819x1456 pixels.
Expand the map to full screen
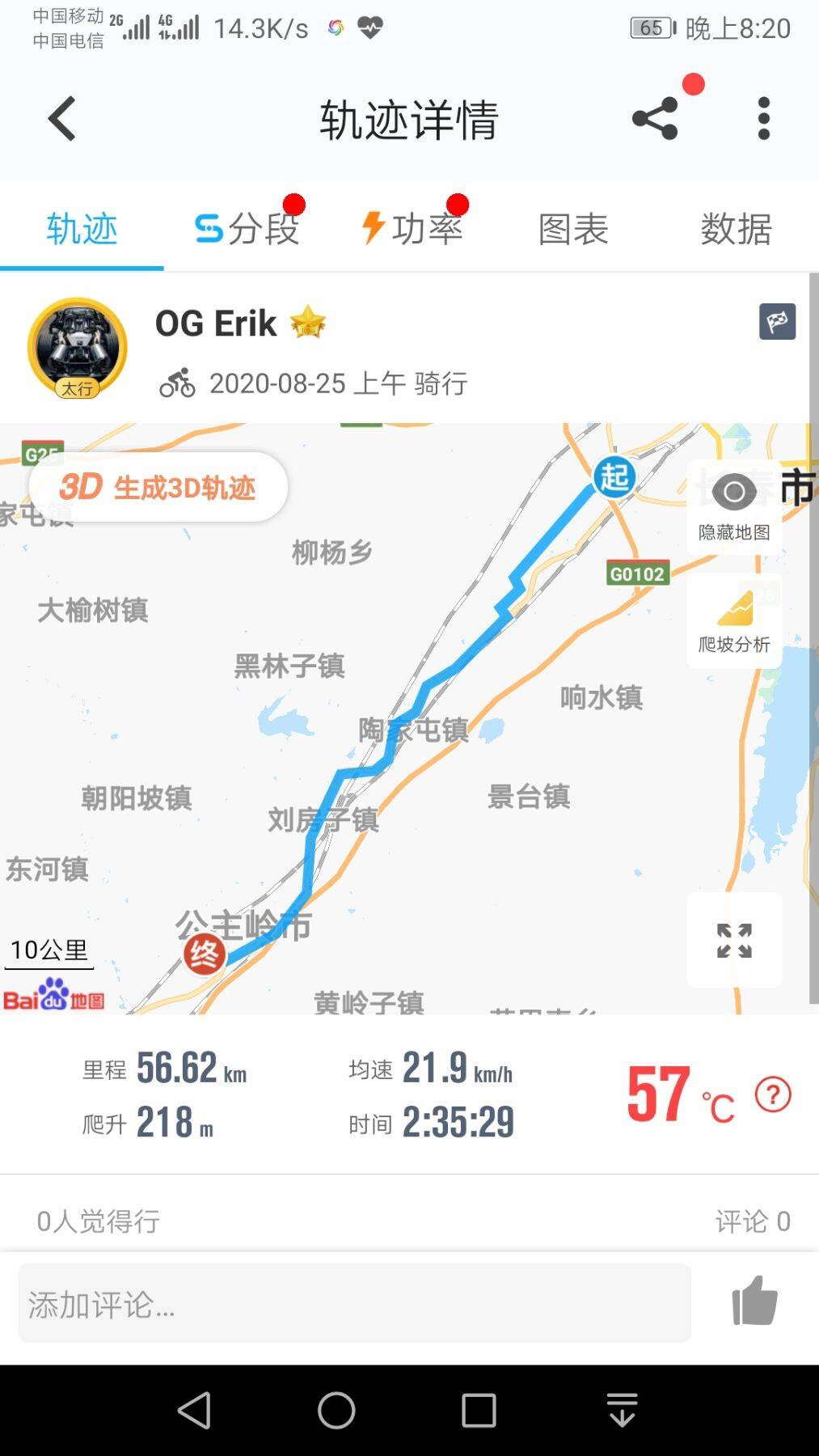[x=734, y=941]
